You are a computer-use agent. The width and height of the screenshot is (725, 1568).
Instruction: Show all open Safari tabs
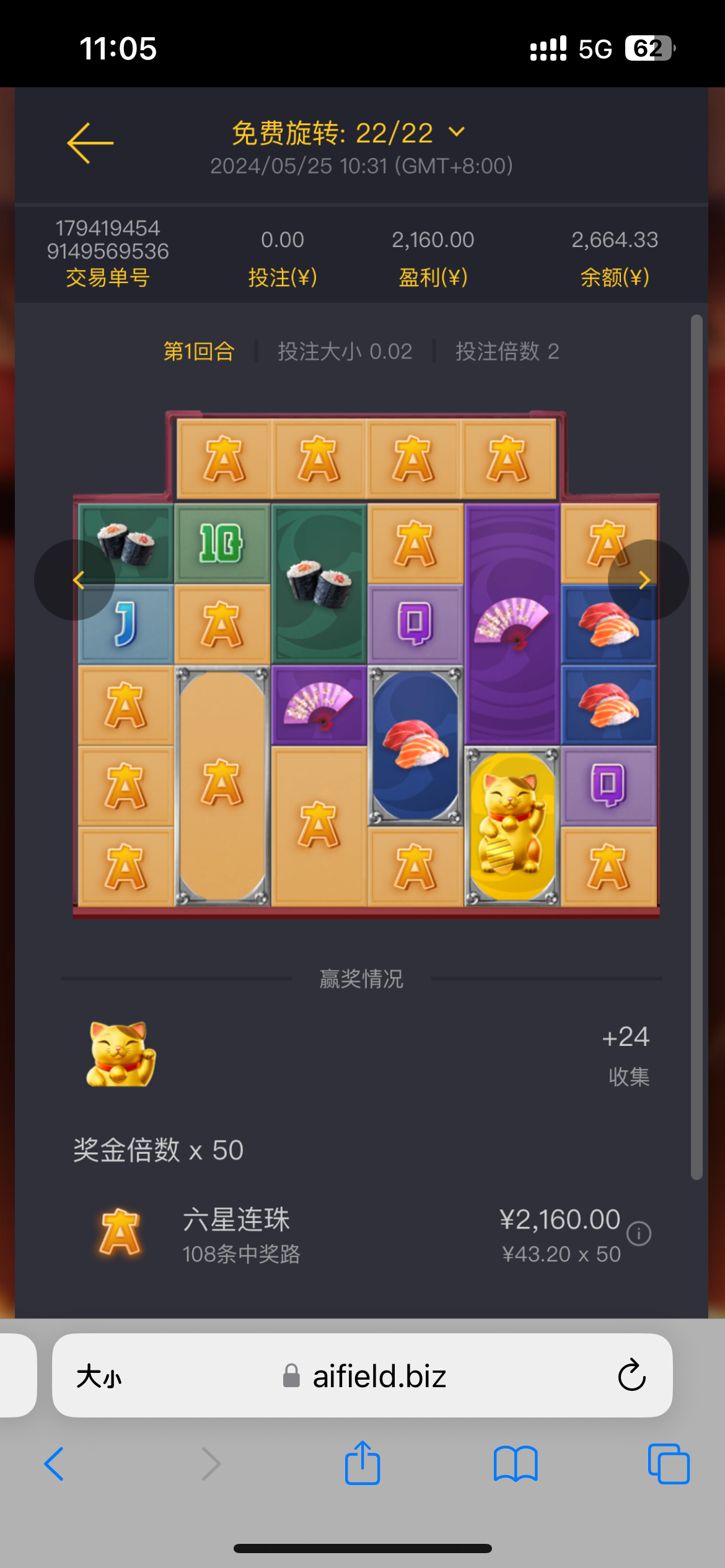(668, 1464)
